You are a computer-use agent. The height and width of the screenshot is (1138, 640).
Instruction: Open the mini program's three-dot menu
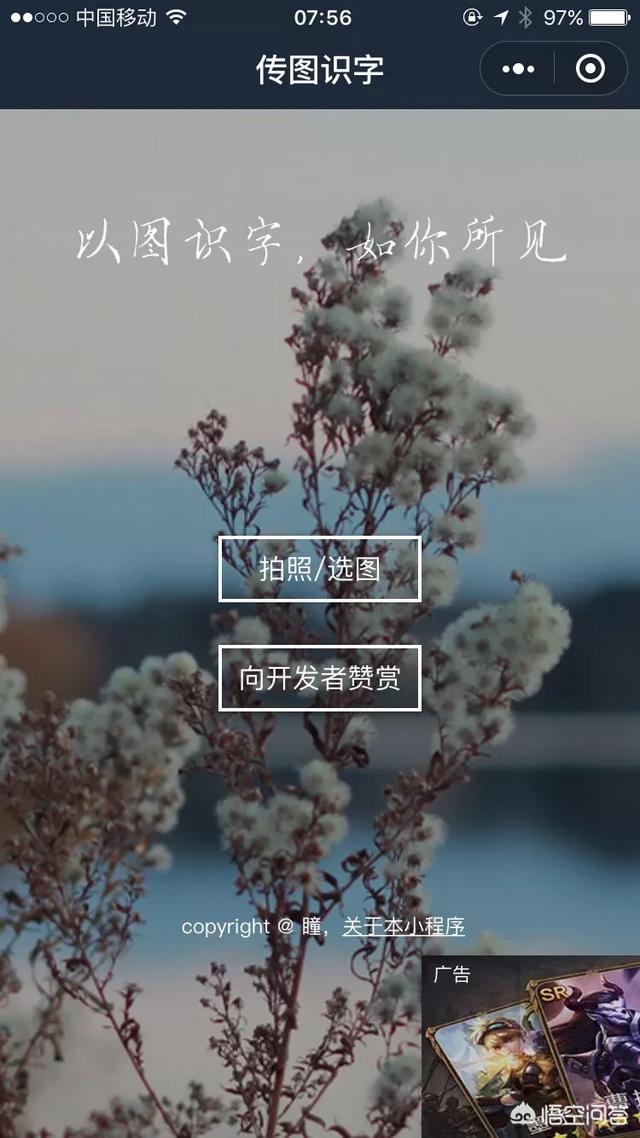point(518,69)
